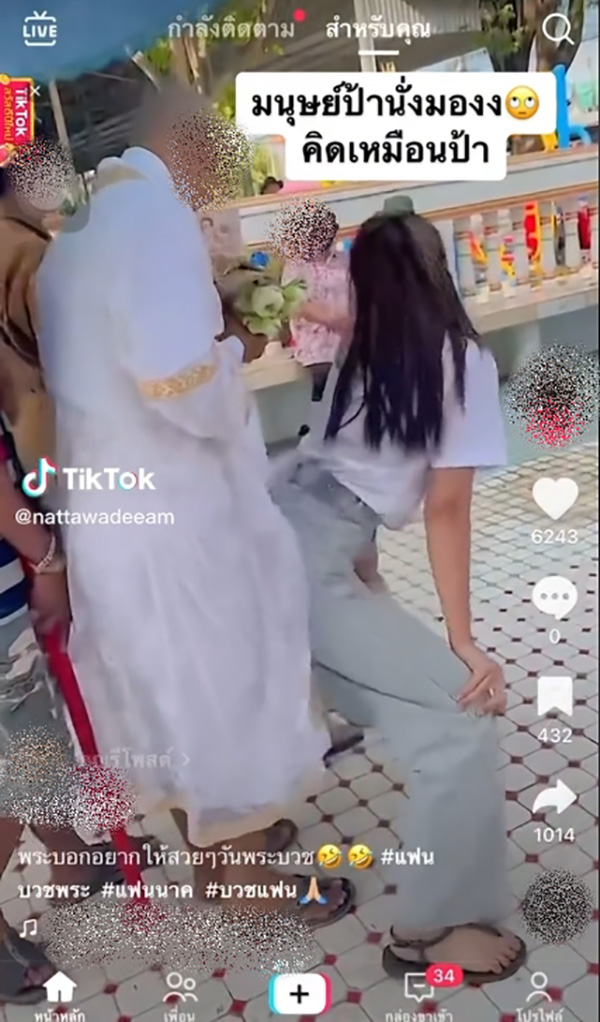
Task: Share this video via arrow icon
Action: click(554, 796)
